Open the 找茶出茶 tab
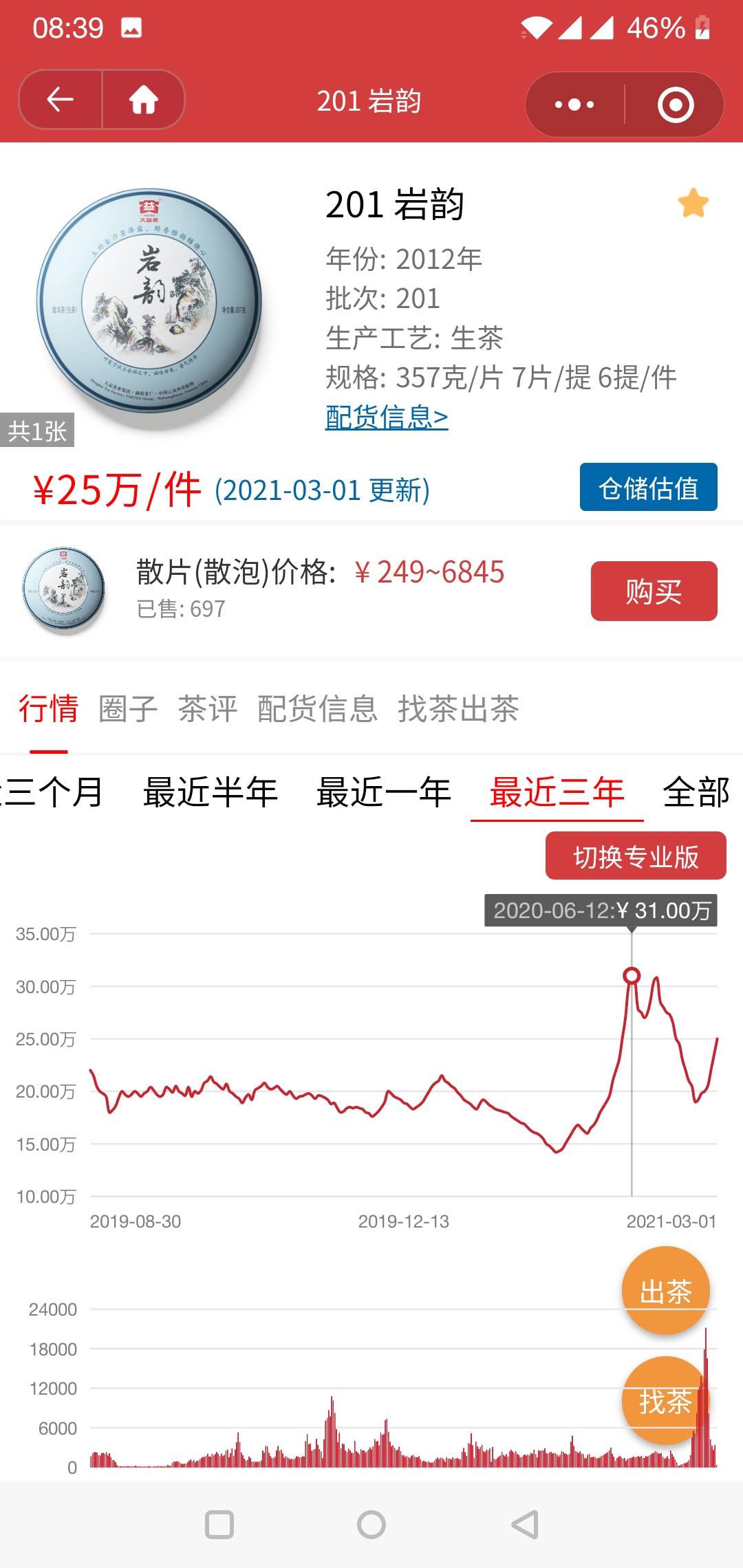Viewport: 743px width, 1568px height. pyautogui.click(x=458, y=708)
